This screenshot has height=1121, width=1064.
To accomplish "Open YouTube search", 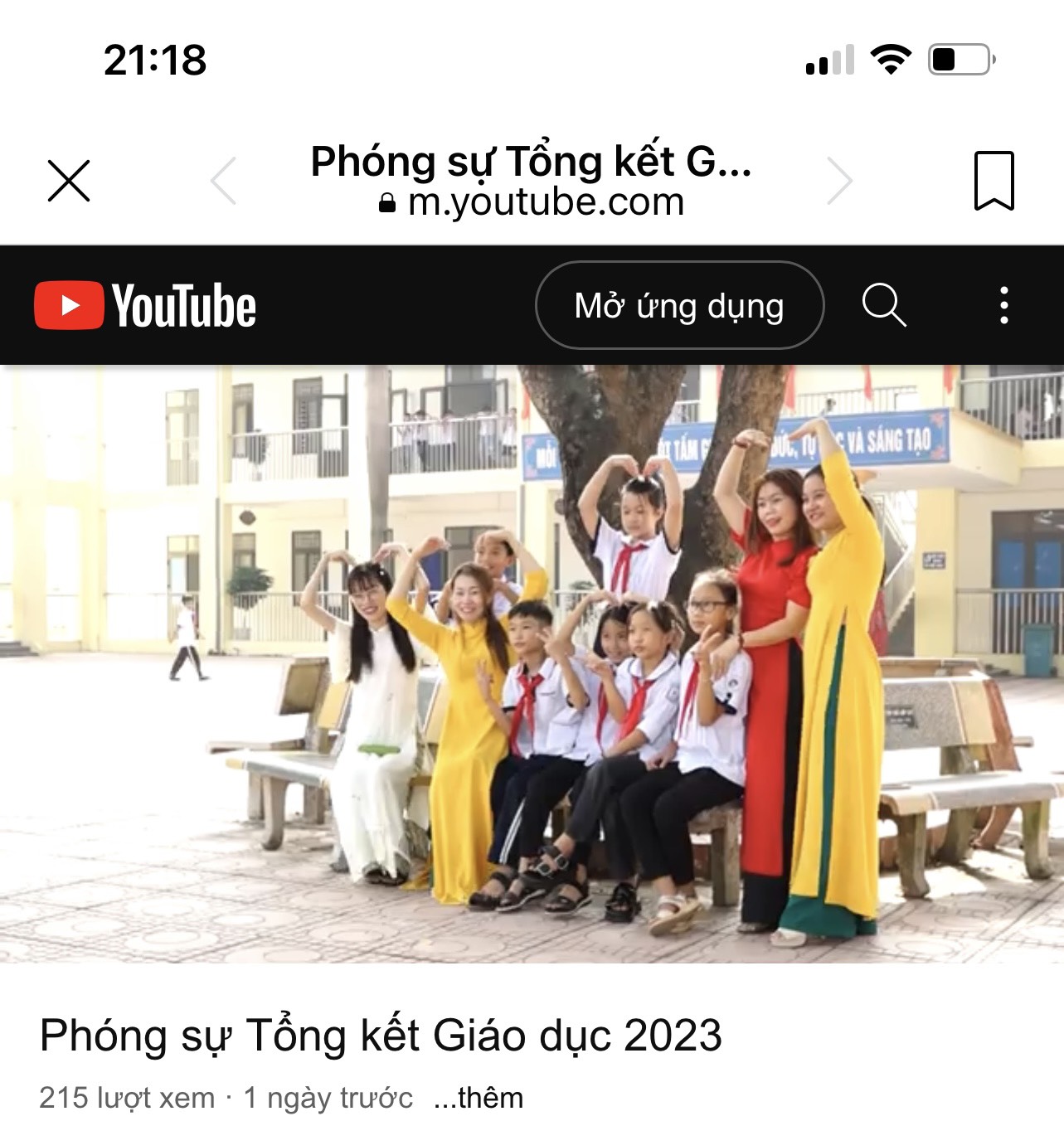I will (884, 305).
